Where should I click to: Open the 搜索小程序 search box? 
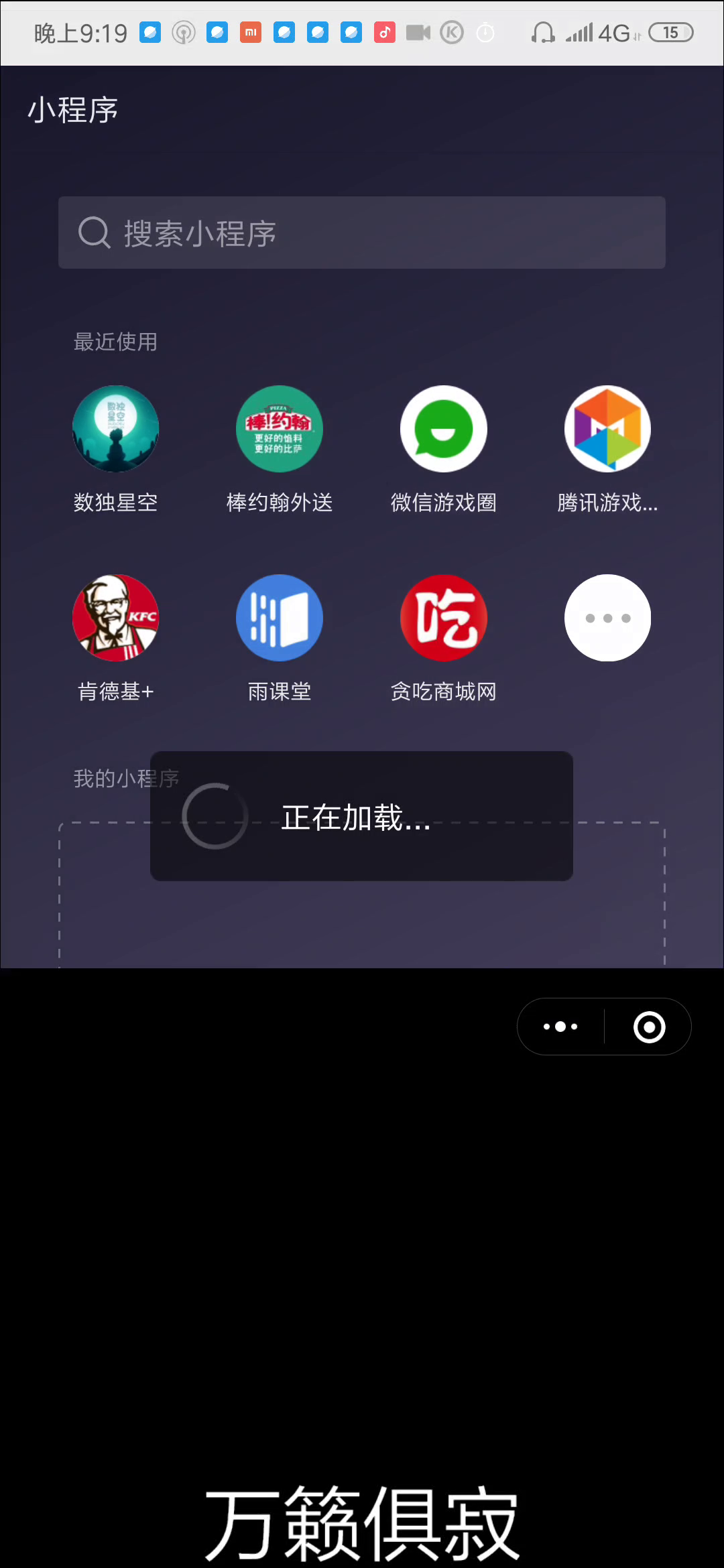[362, 233]
